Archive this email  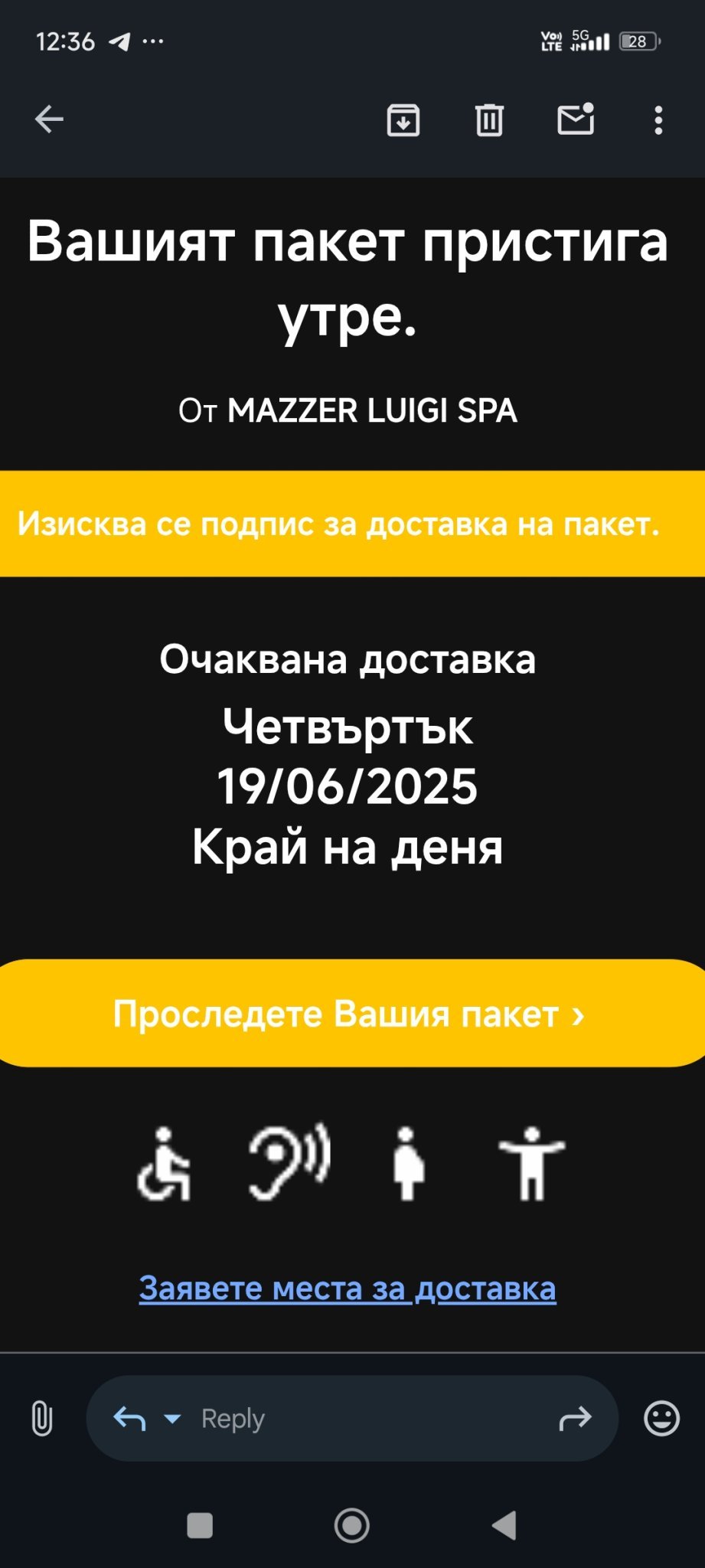click(x=403, y=120)
